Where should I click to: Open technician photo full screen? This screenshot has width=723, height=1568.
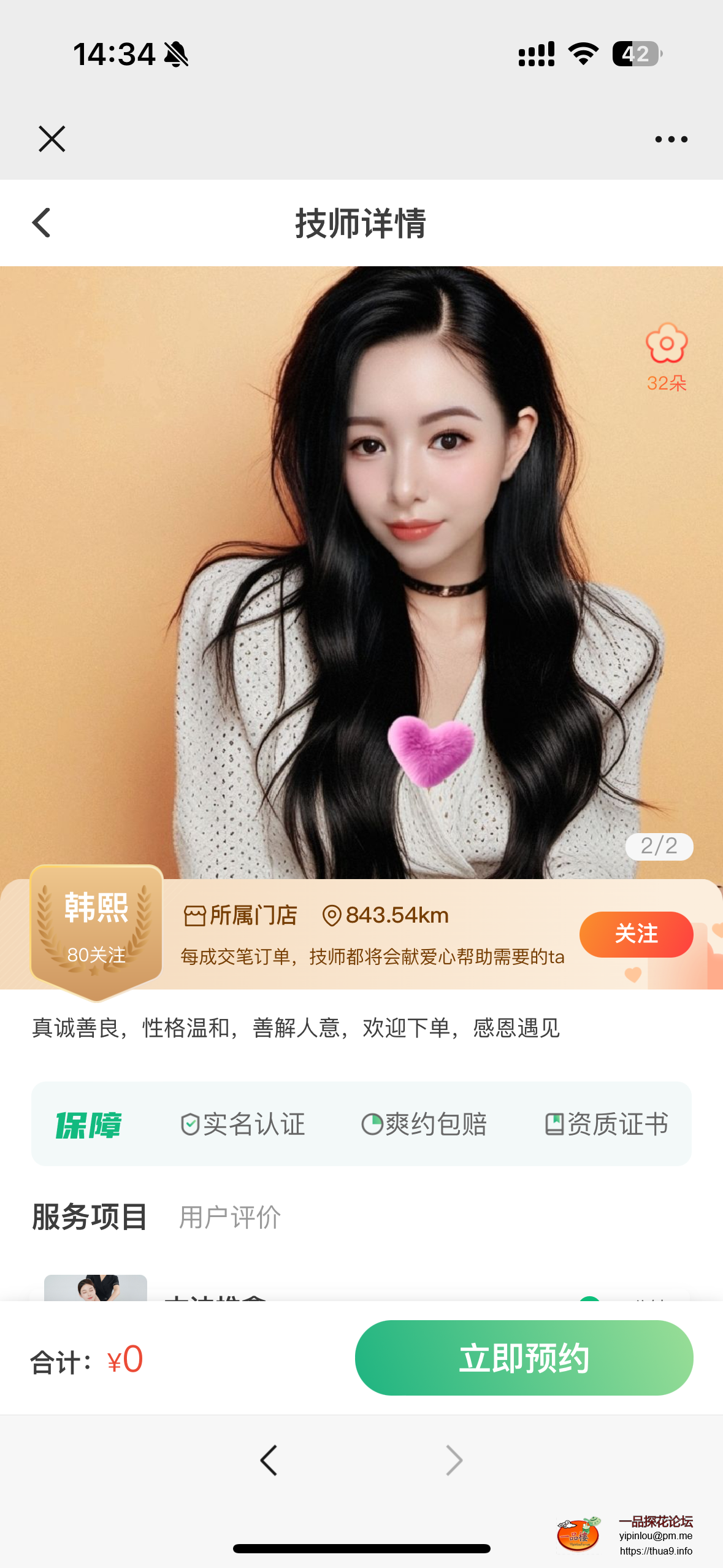(x=361, y=571)
